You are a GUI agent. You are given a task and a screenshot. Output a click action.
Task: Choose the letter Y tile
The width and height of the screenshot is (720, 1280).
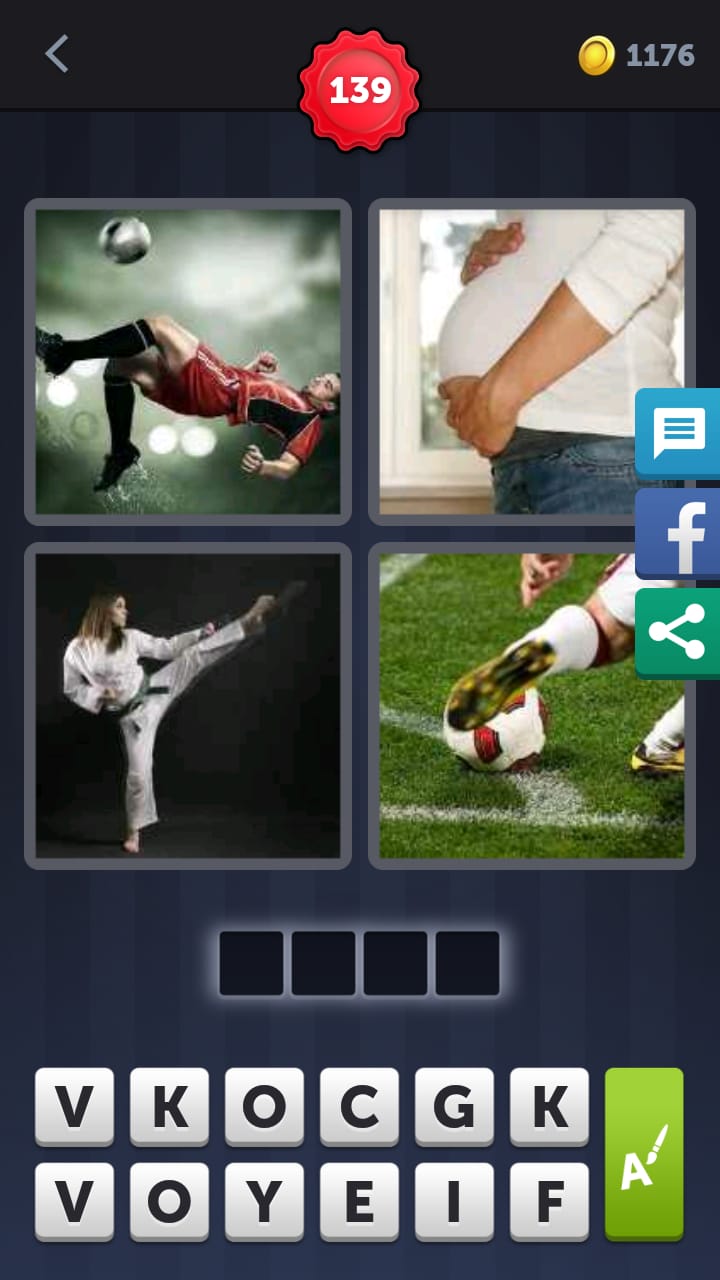pyautogui.click(x=264, y=1201)
